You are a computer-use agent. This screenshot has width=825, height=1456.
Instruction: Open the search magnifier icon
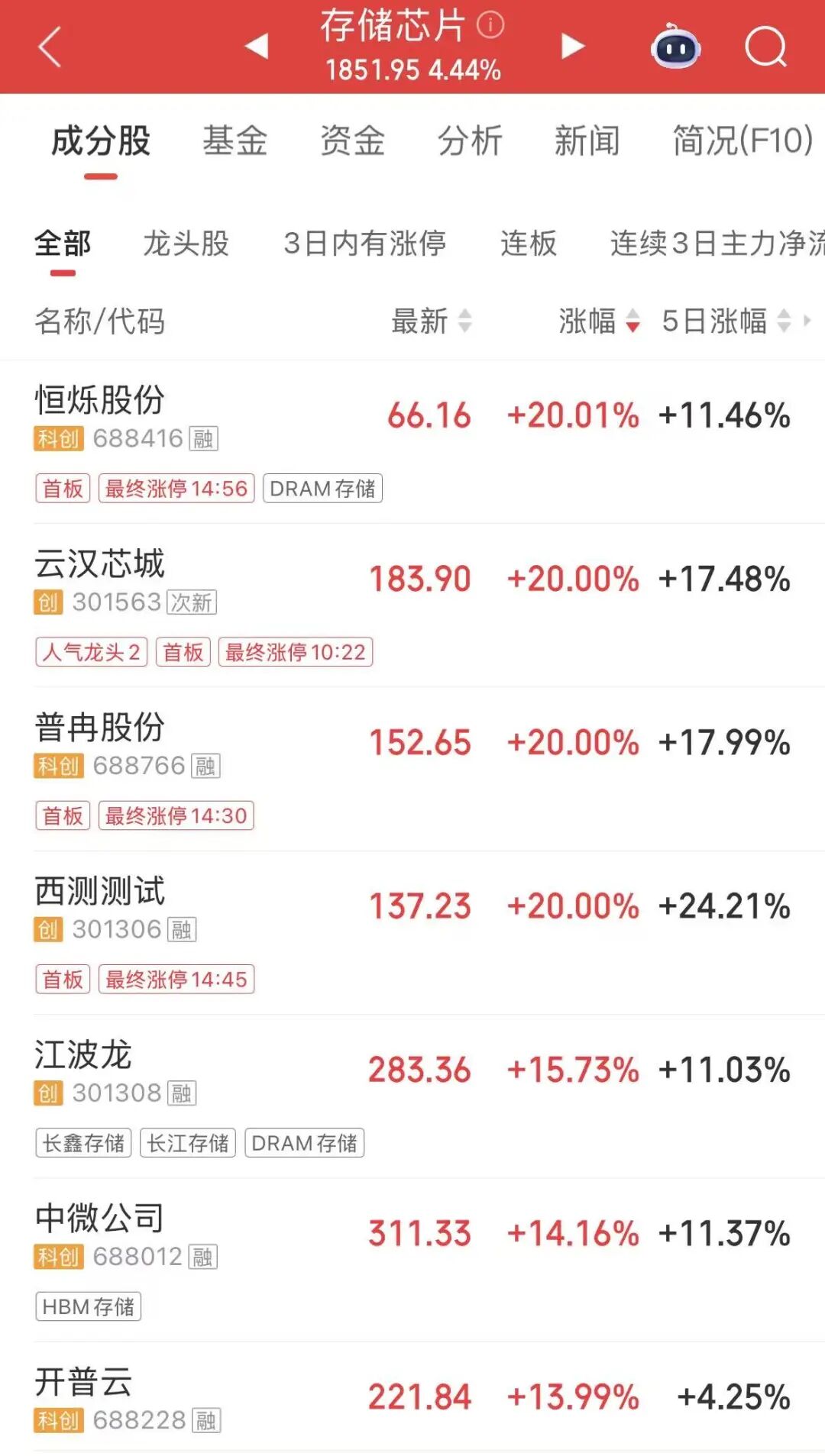click(x=765, y=47)
